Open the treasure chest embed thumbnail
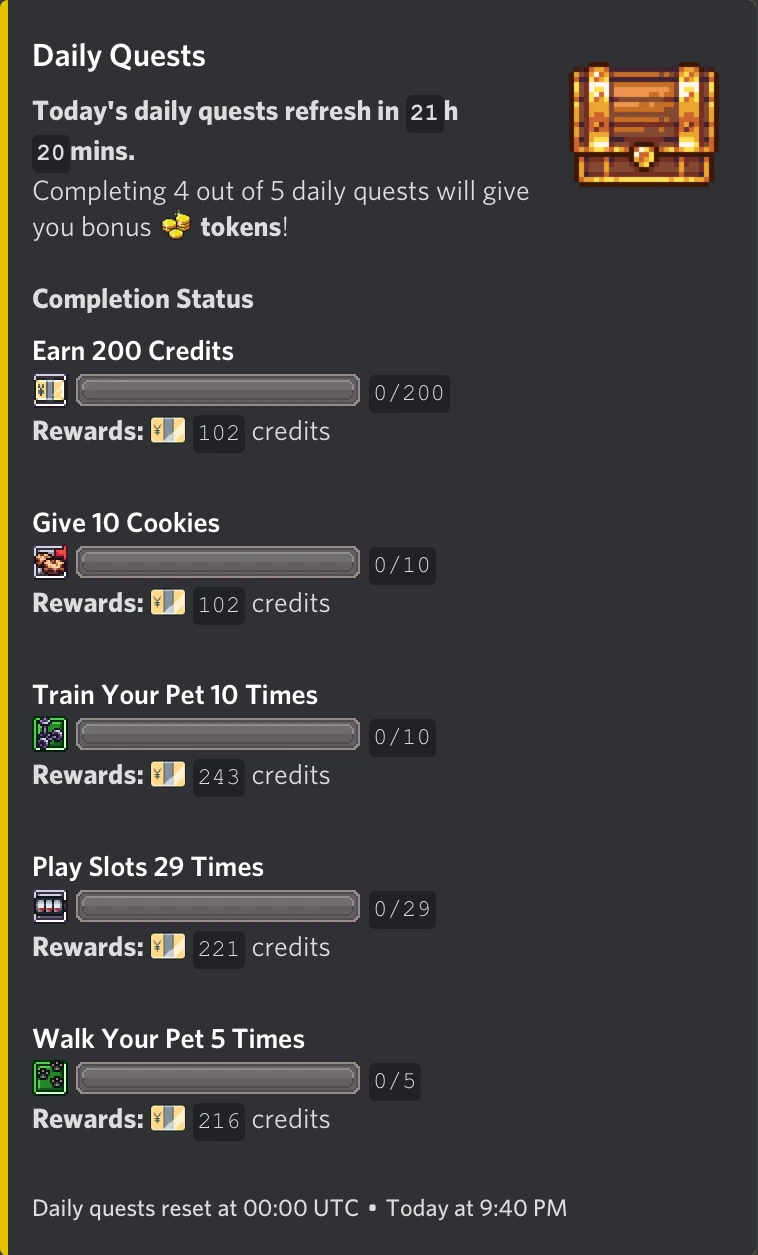 (645, 124)
